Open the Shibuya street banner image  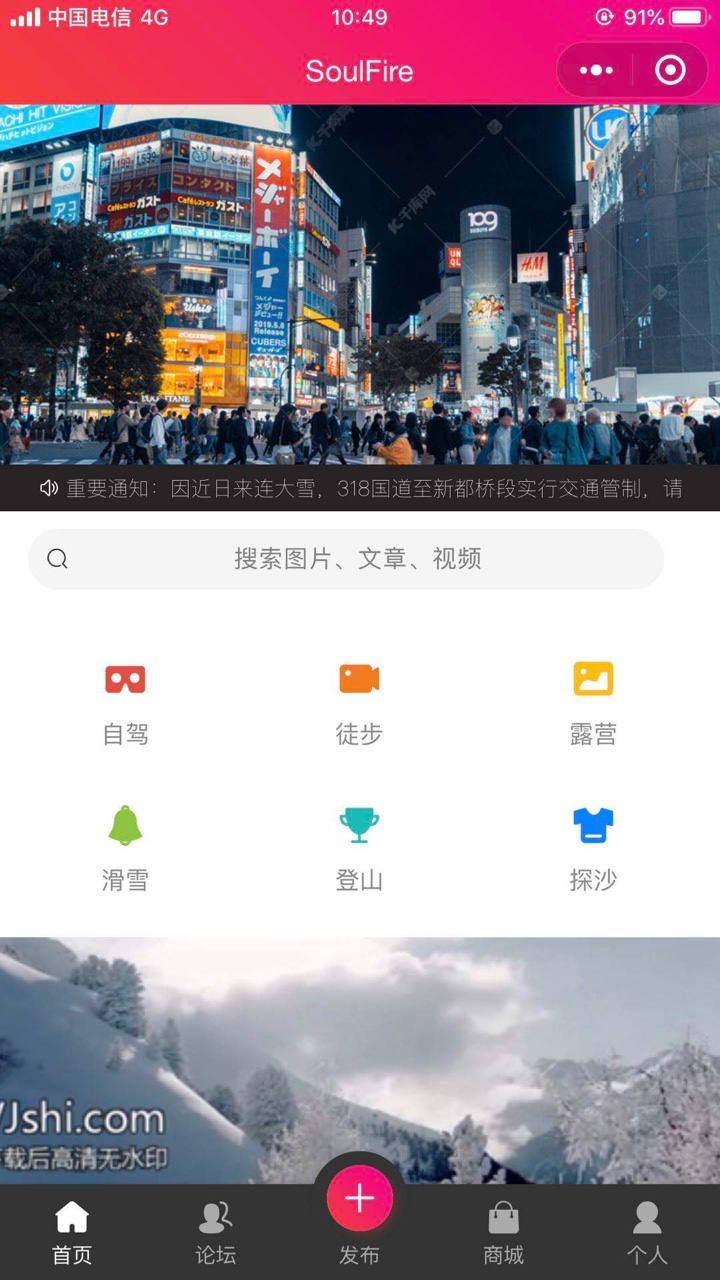click(360, 284)
